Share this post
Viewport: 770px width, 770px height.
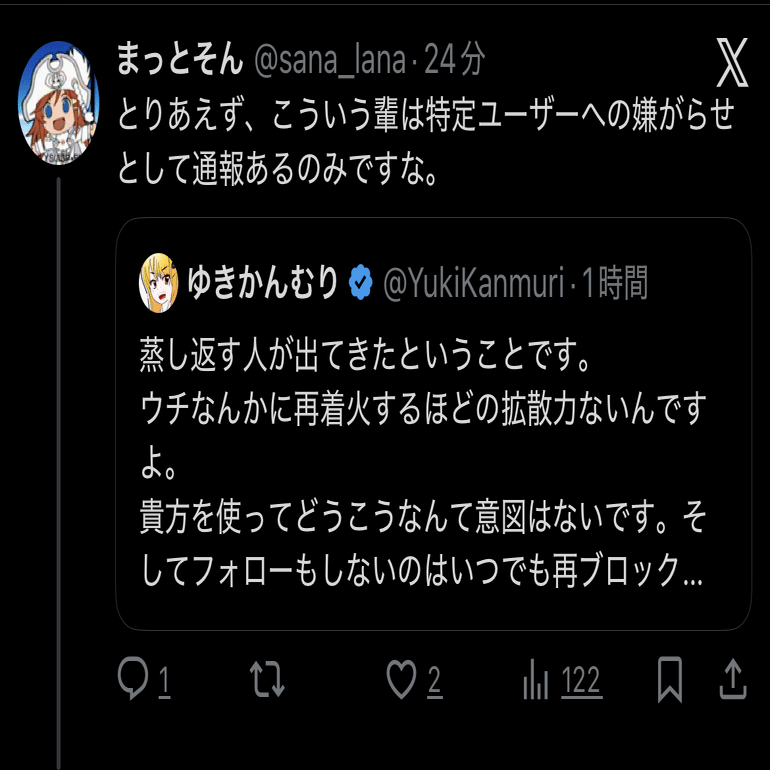(733, 681)
